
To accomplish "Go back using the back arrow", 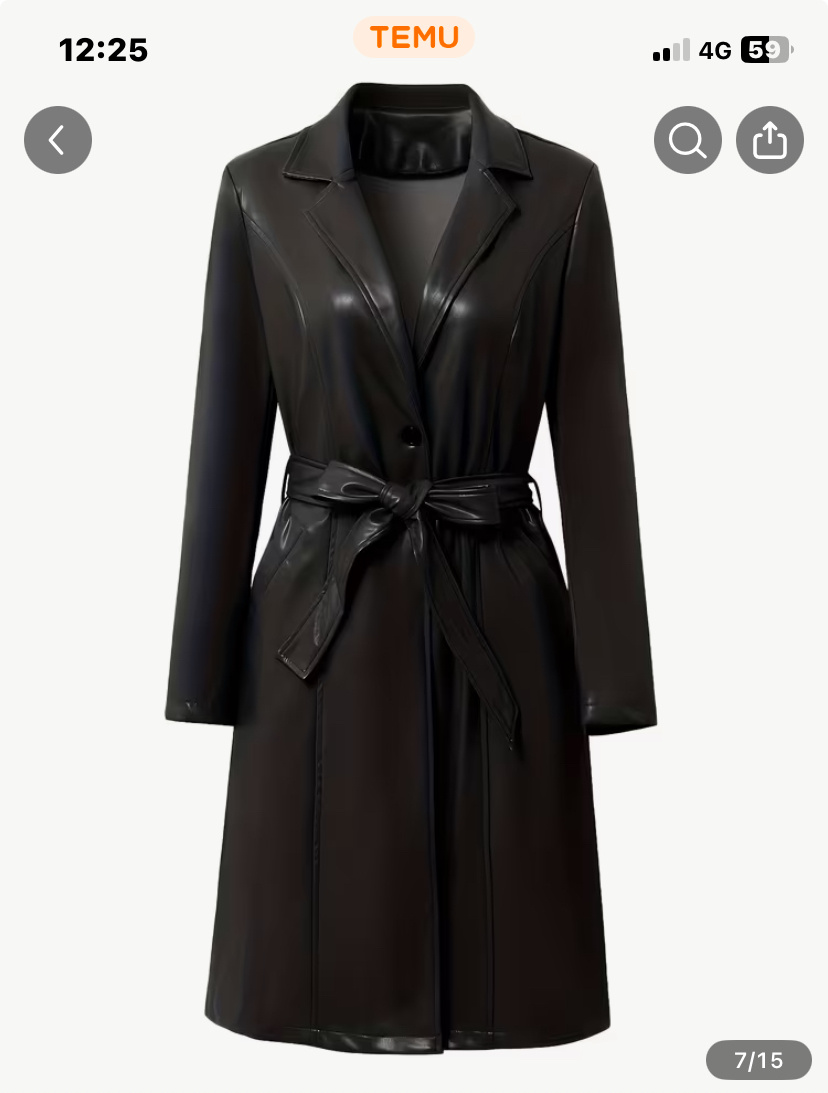I will (x=58, y=140).
